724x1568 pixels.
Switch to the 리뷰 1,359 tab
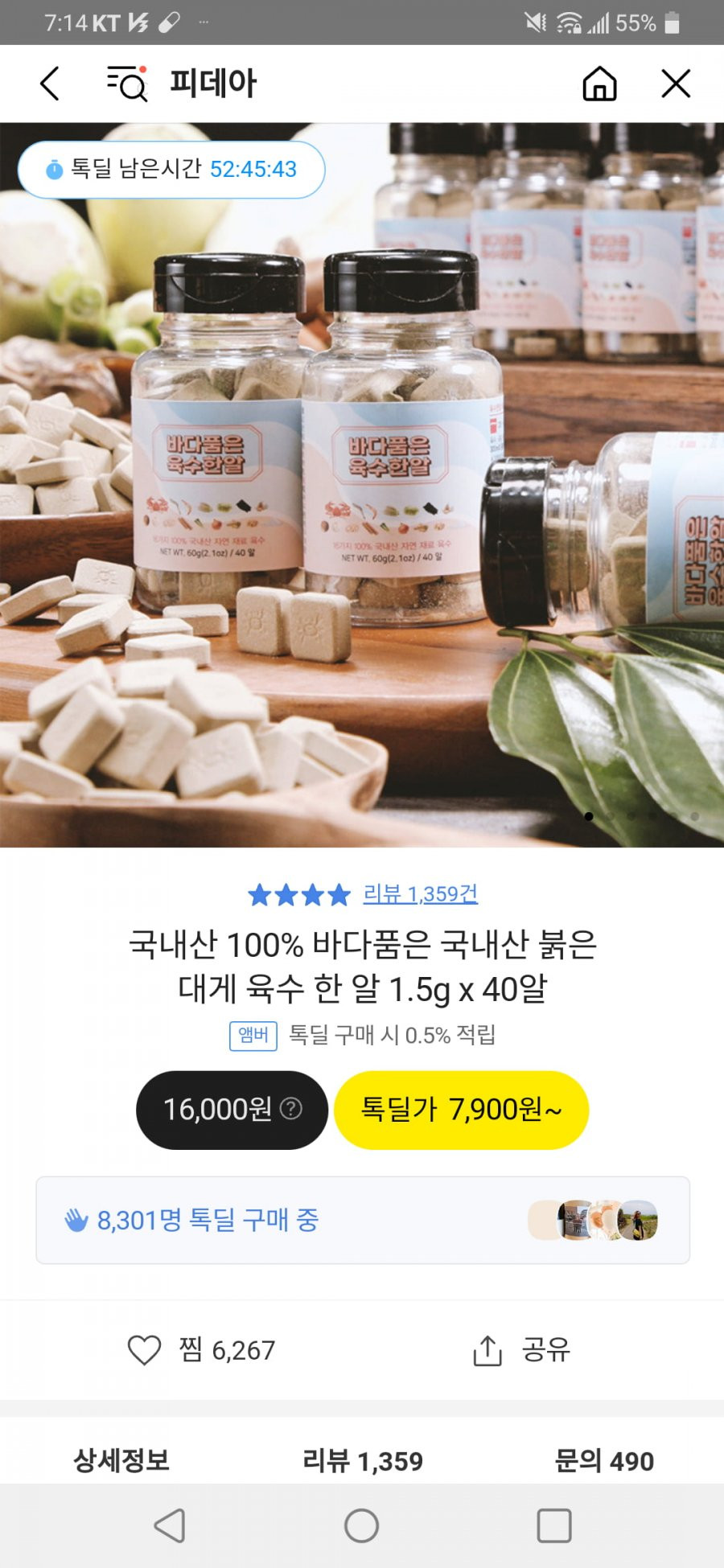[x=362, y=1460]
